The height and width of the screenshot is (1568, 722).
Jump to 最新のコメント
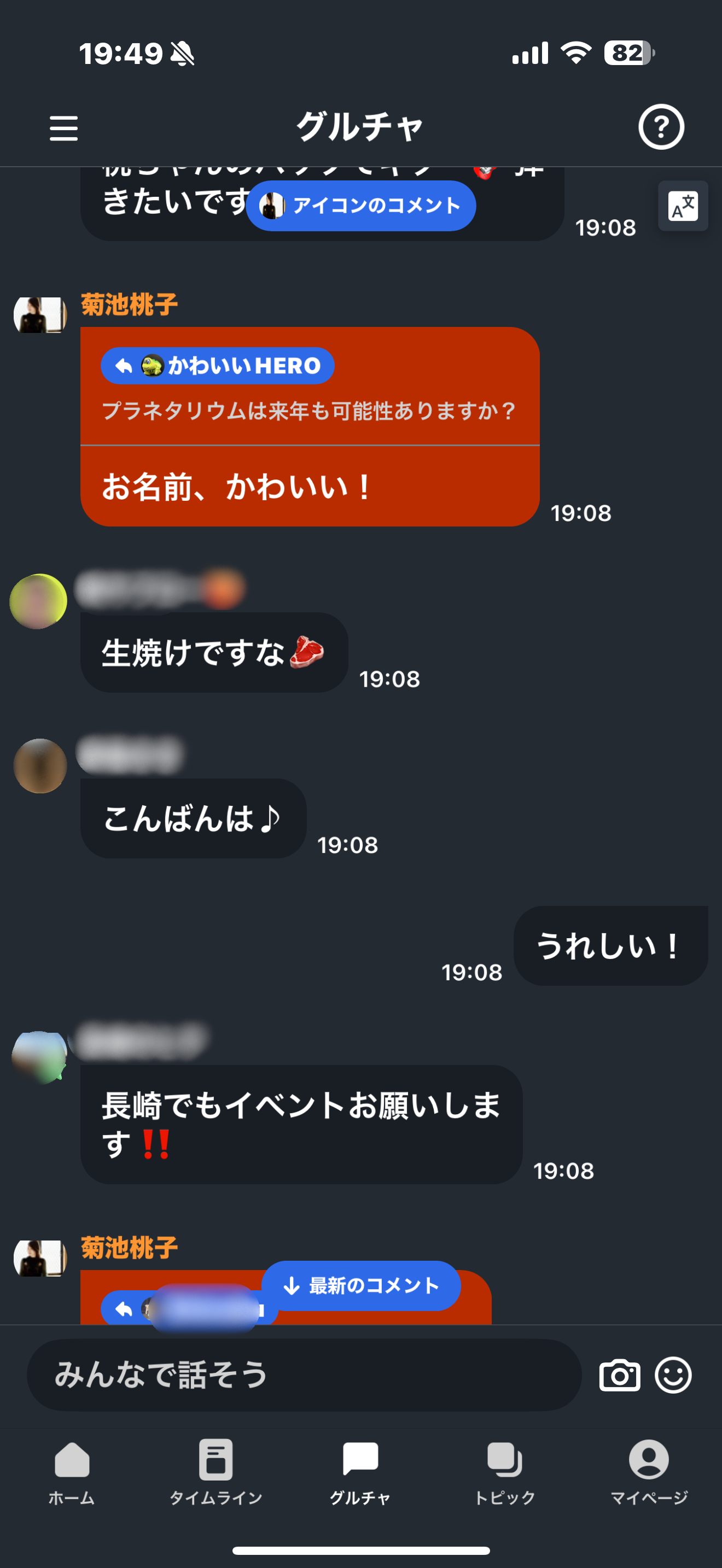coord(361,1285)
